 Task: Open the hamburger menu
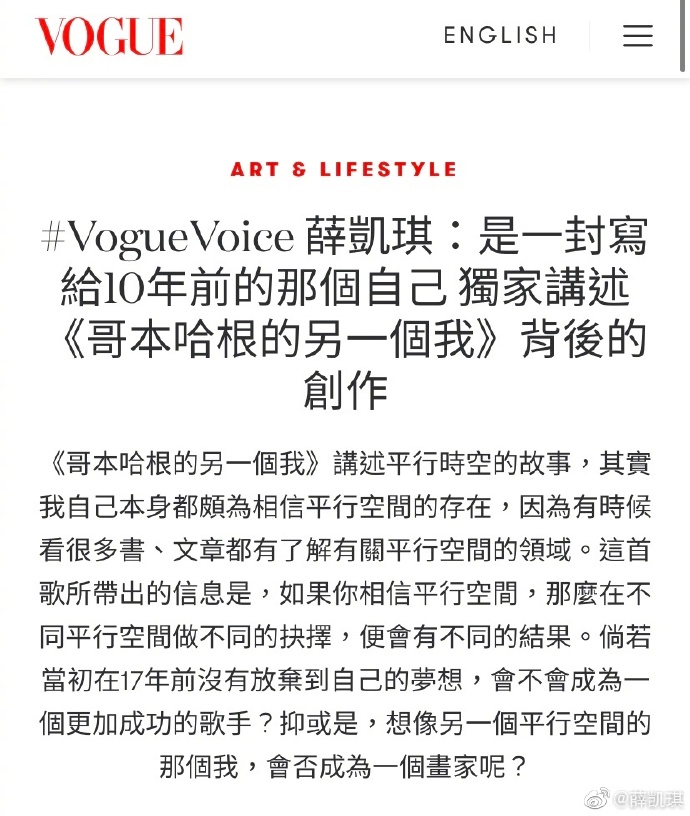(x=637, y=36)
